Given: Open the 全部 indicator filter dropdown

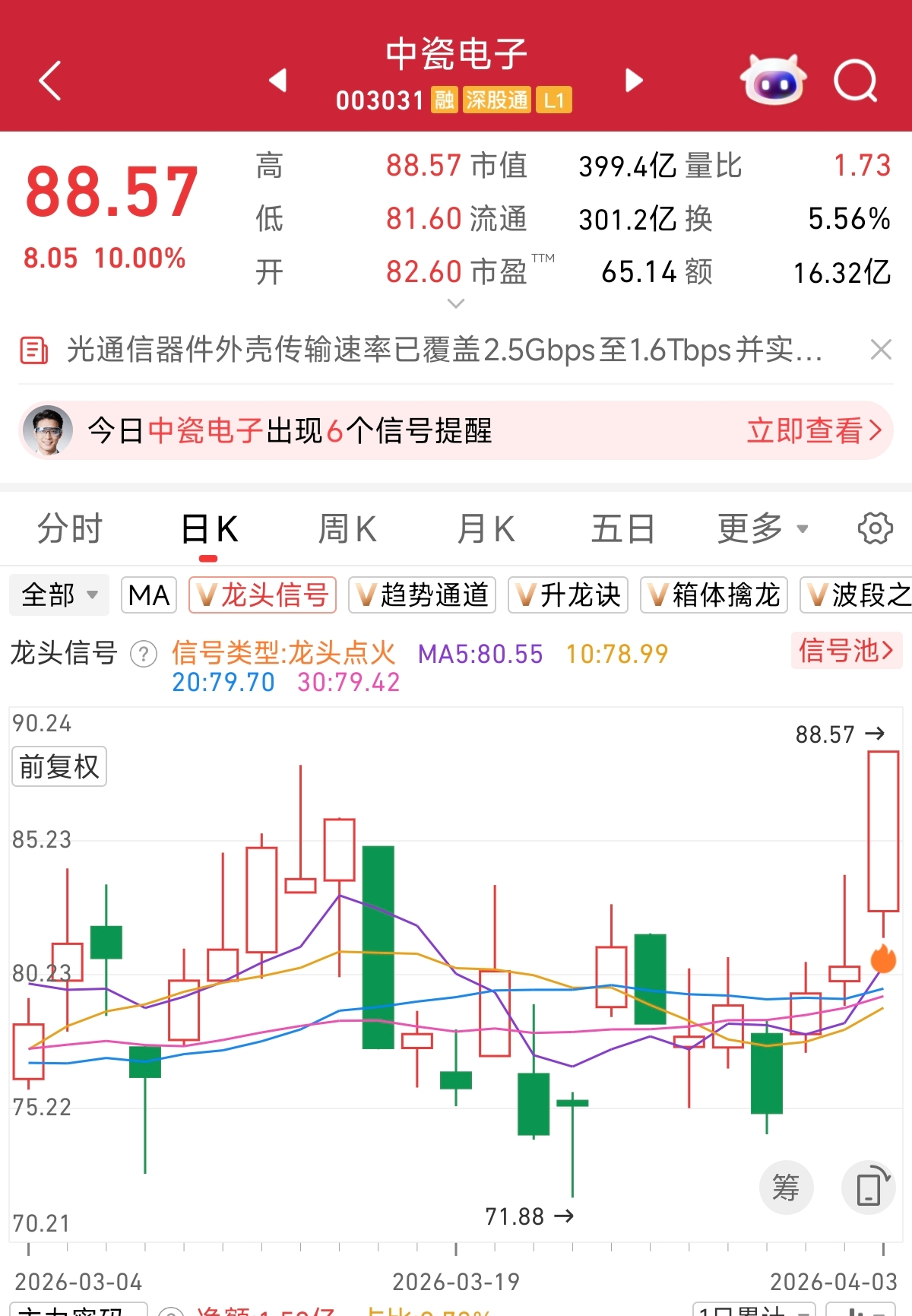Looking at the screenshot, I should 59,595.
